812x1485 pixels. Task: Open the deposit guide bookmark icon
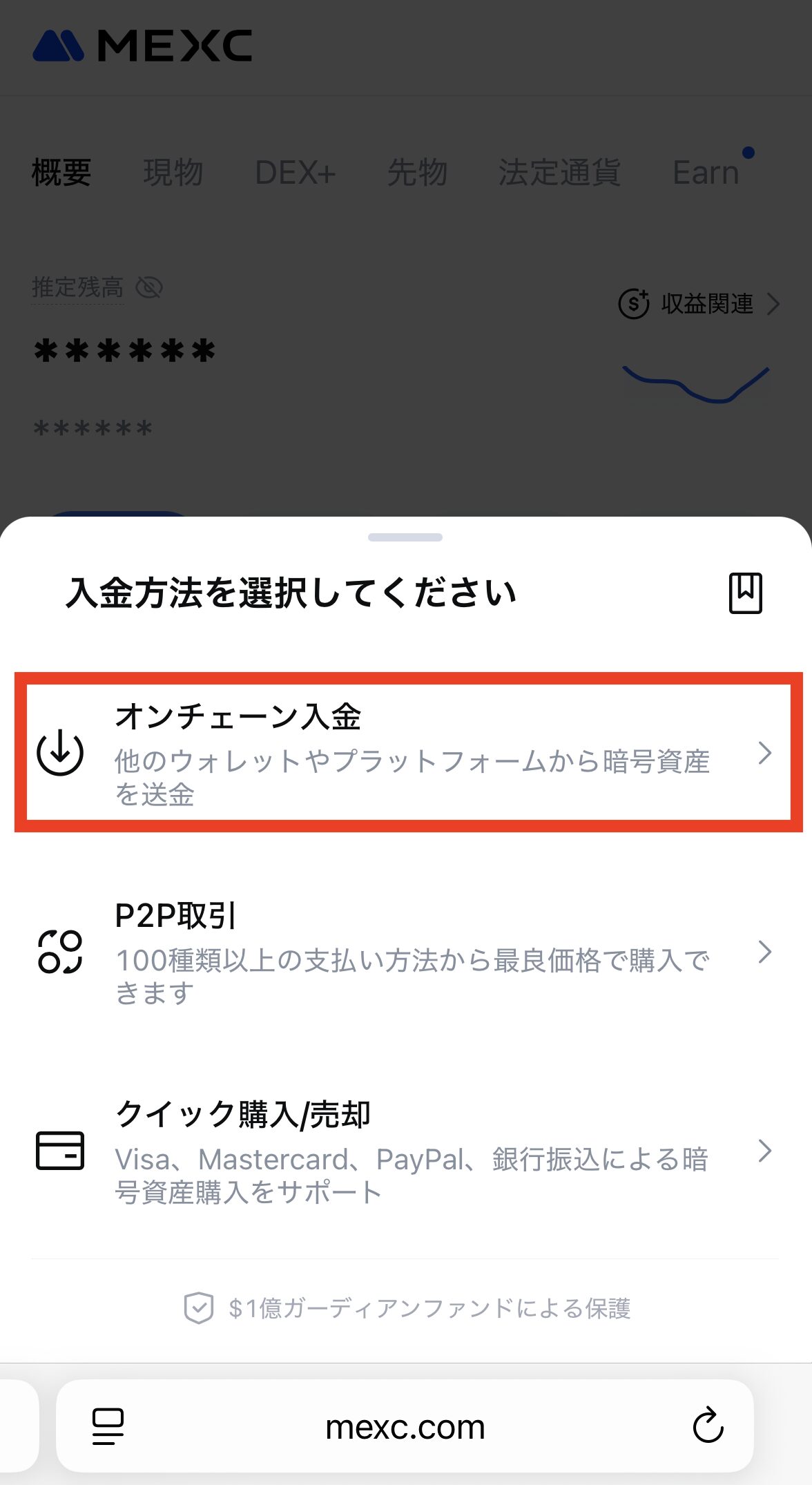(x=745, y=595)
